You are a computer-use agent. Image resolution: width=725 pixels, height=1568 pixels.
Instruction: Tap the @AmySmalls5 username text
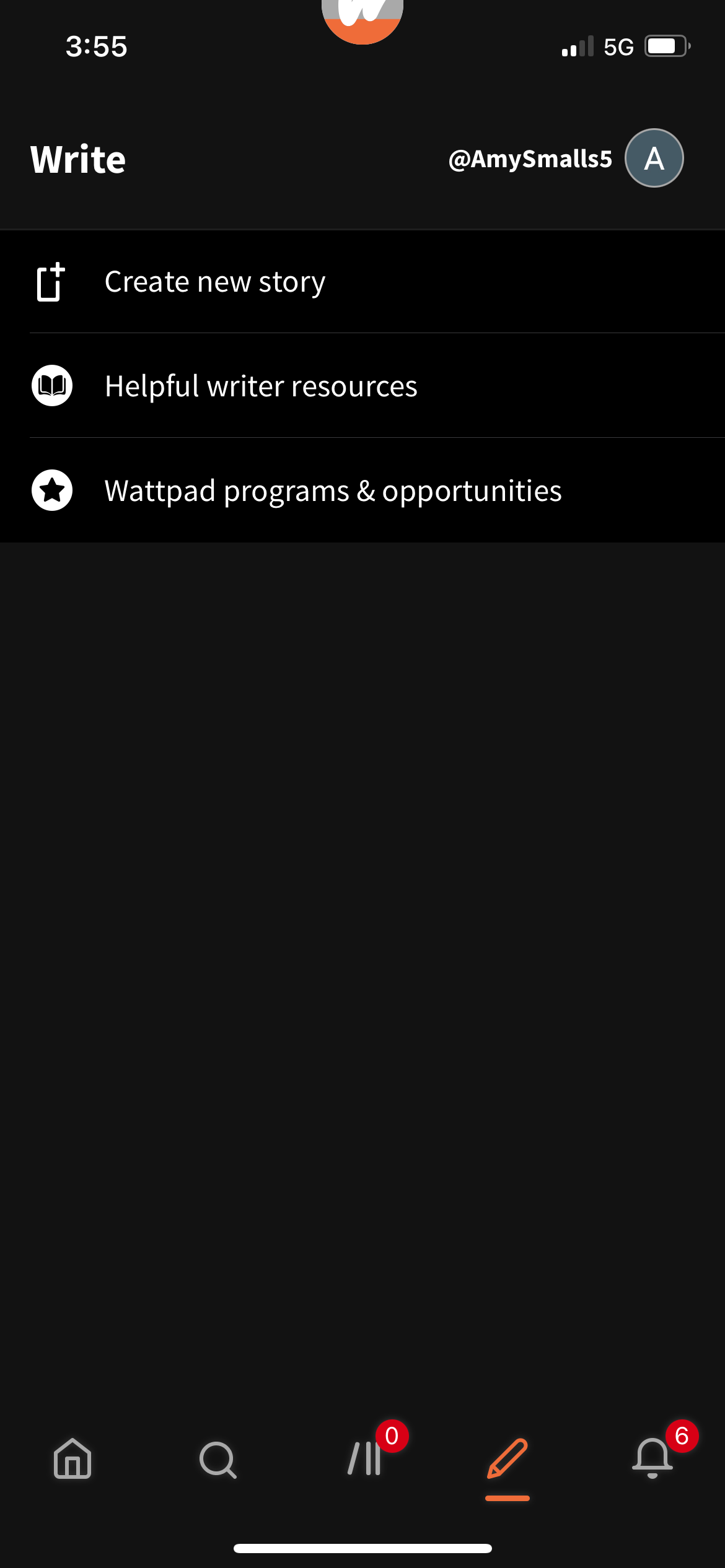[x=530, y=158]
